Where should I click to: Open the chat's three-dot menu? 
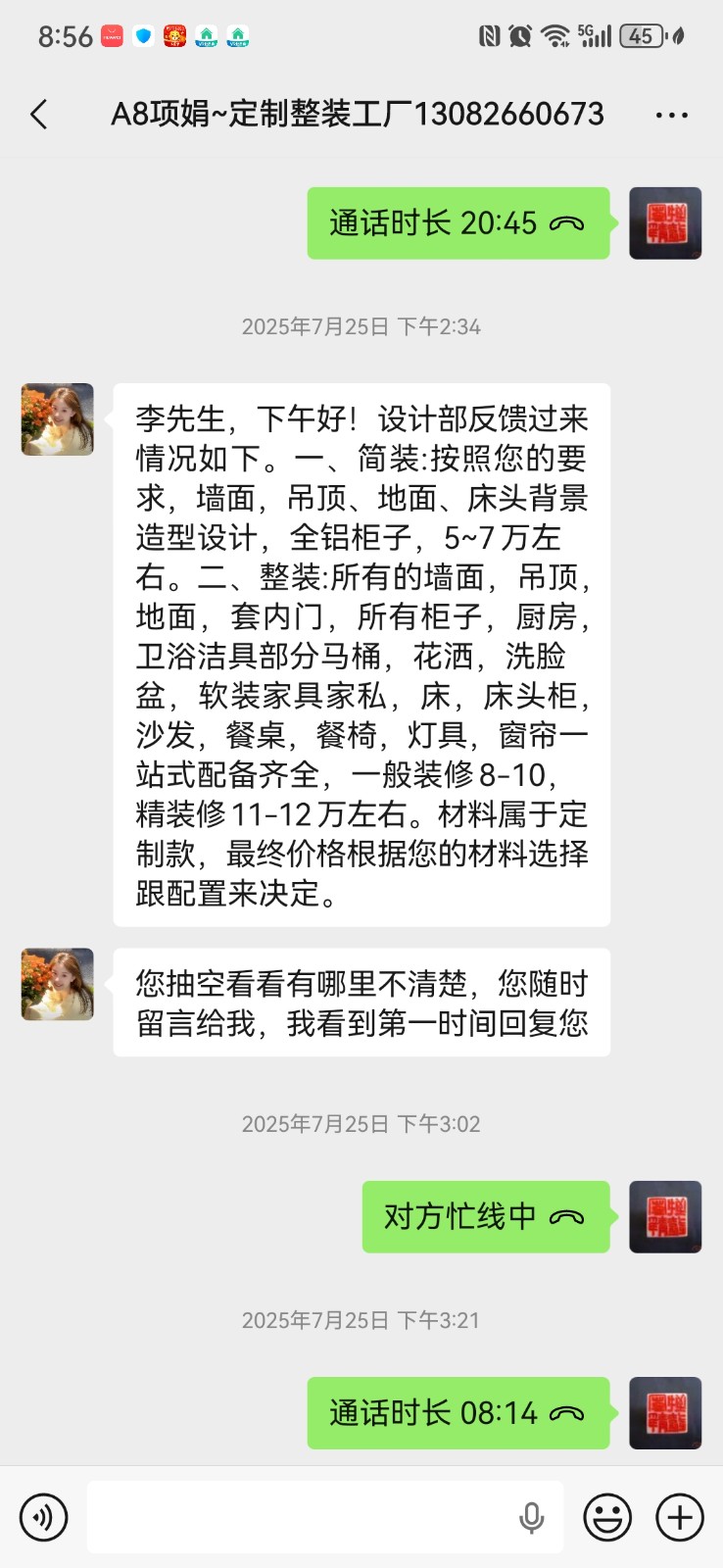(x=671, y=115)
